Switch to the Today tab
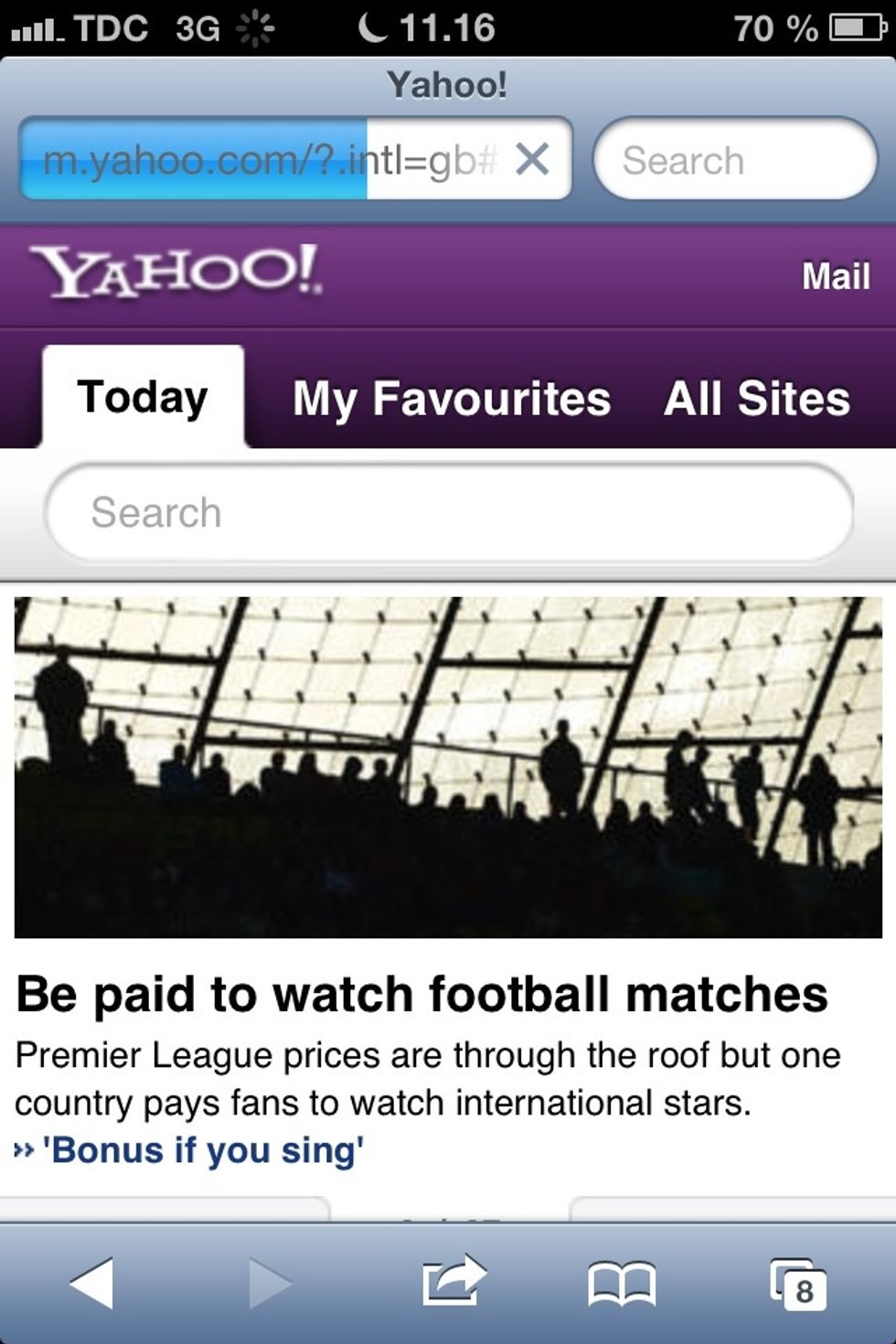This screenshot has height=1344, width=896. 143,398
